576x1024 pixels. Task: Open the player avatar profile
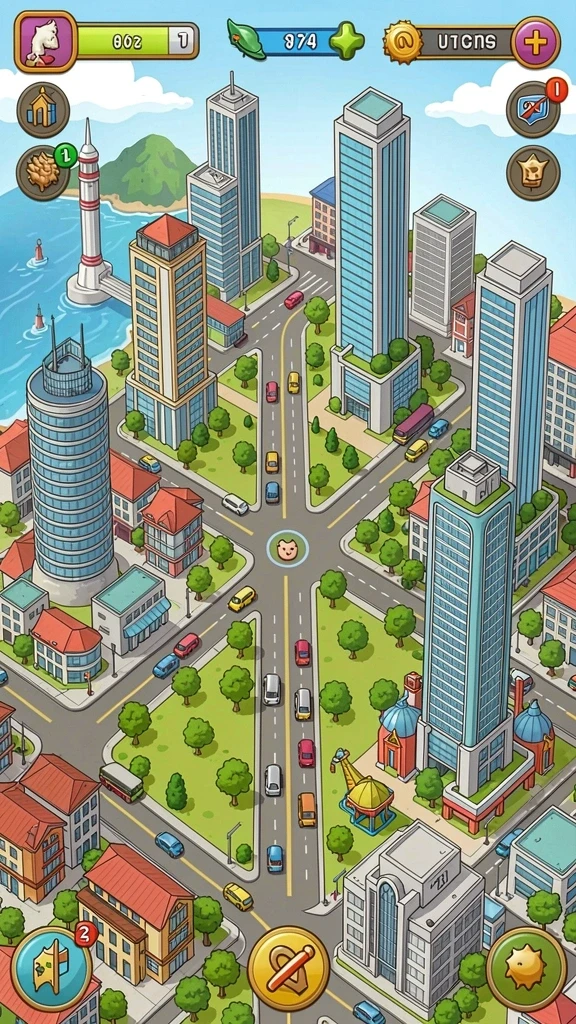click(46, 42)
